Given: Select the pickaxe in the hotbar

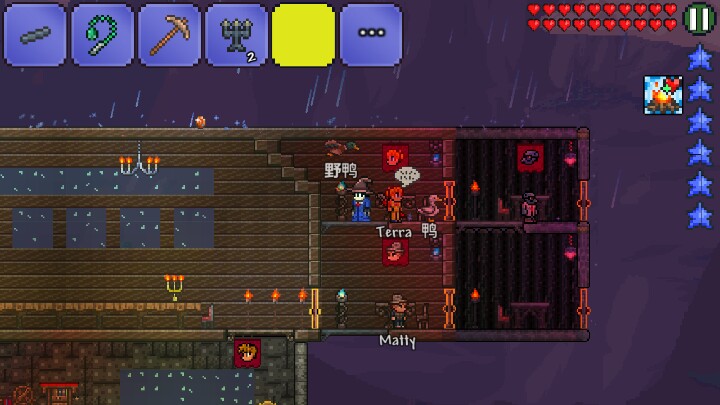Looking at the screenshot, I should tap(169, 35).
